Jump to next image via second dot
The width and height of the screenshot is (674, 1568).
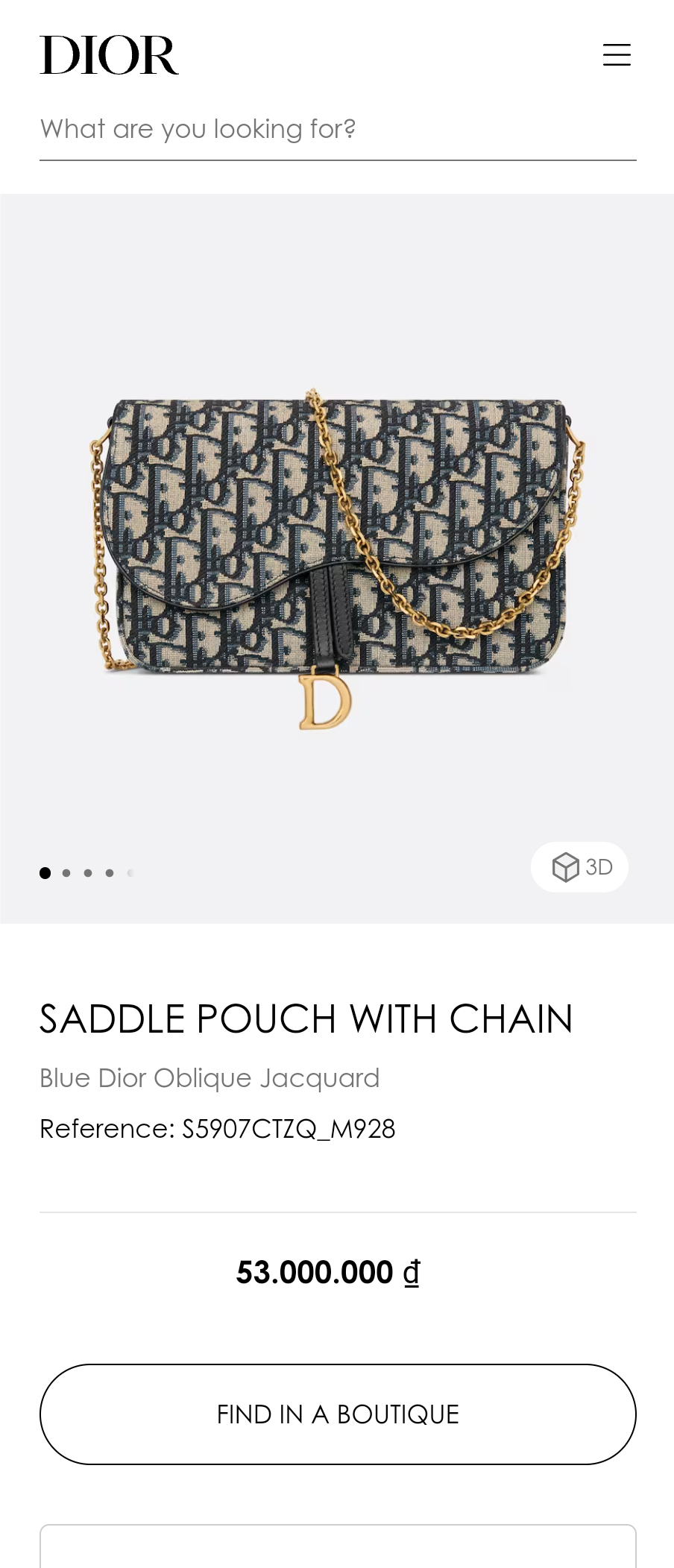point(66,872)
